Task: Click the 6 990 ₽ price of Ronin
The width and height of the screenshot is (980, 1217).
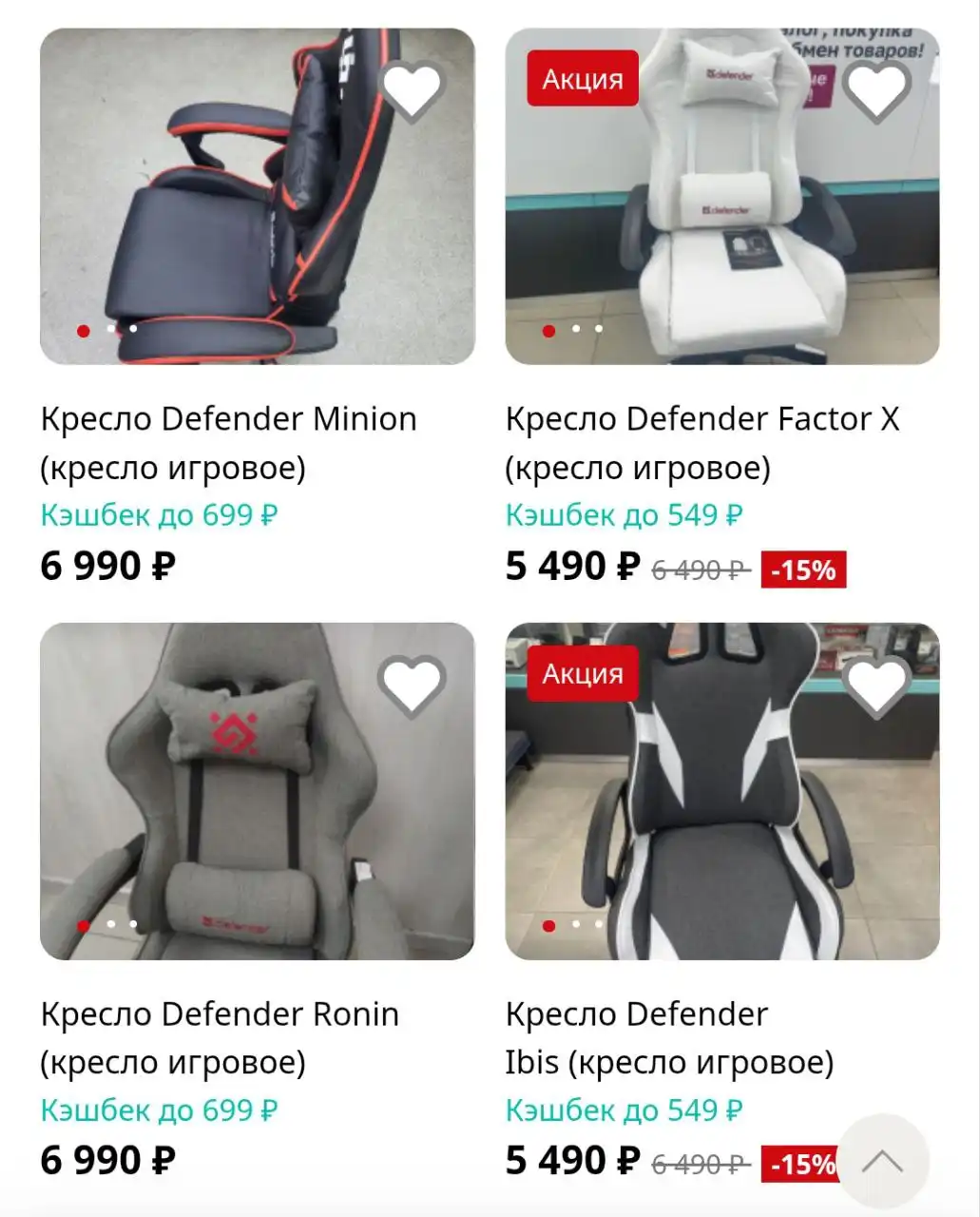Action: click(x=105, y=1161)
